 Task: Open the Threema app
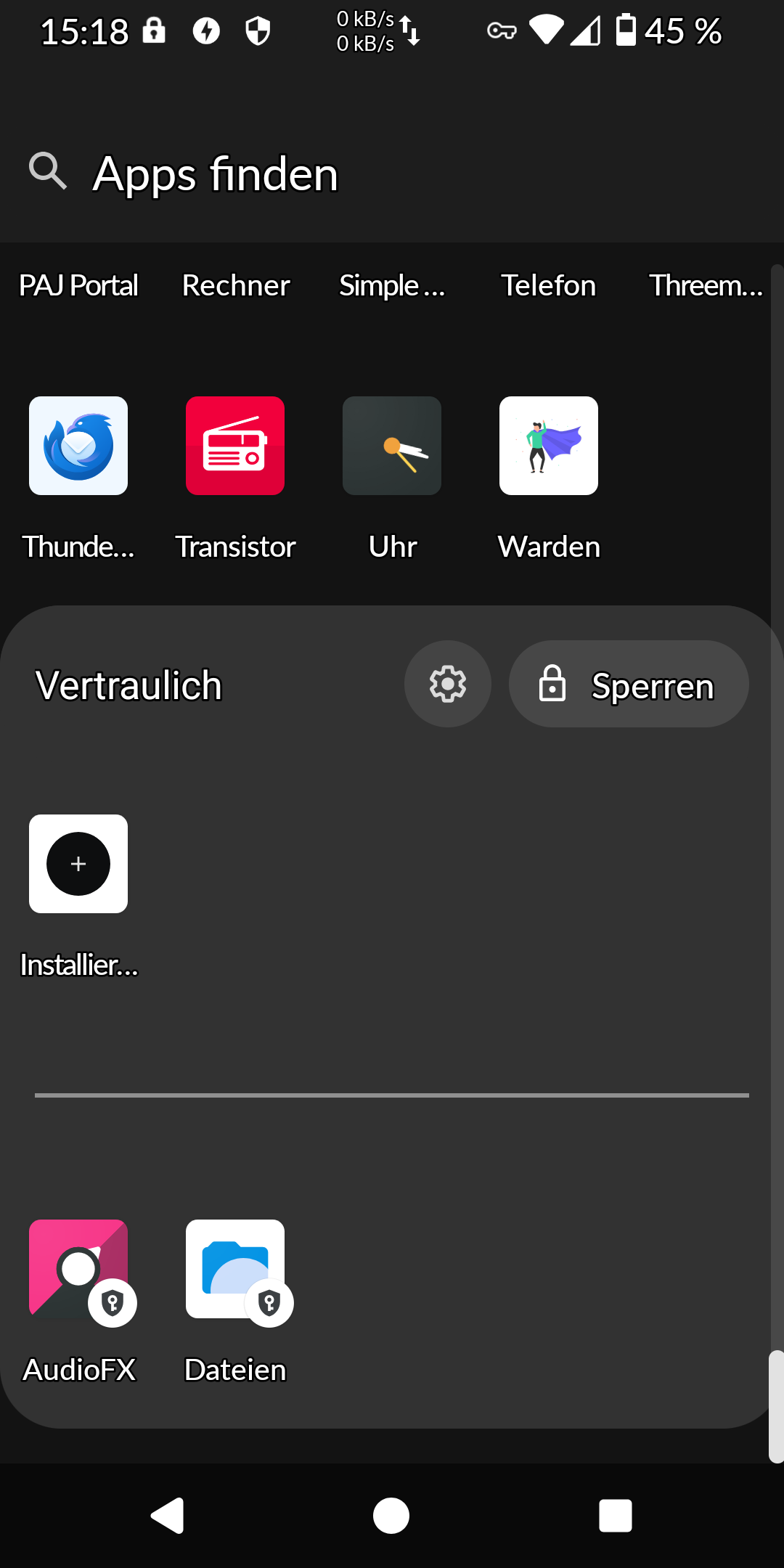coord(704,285)
